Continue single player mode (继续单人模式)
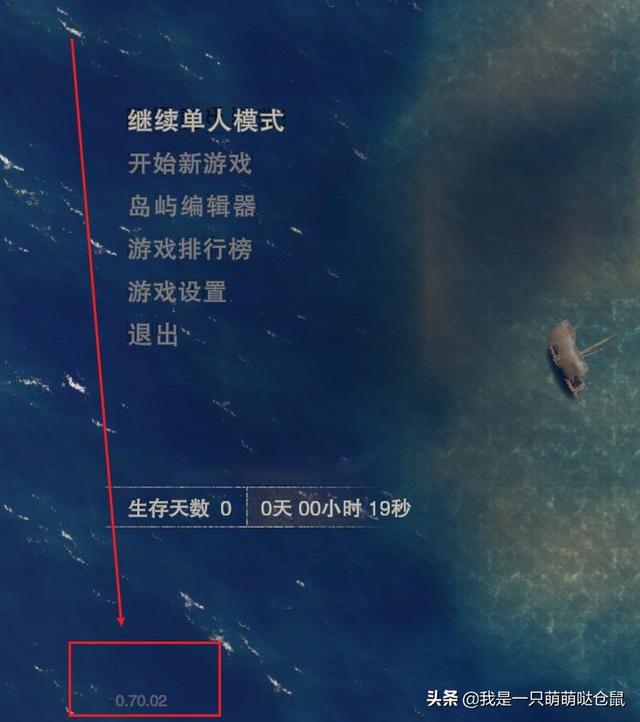640x722 pixels. [206, 121]
